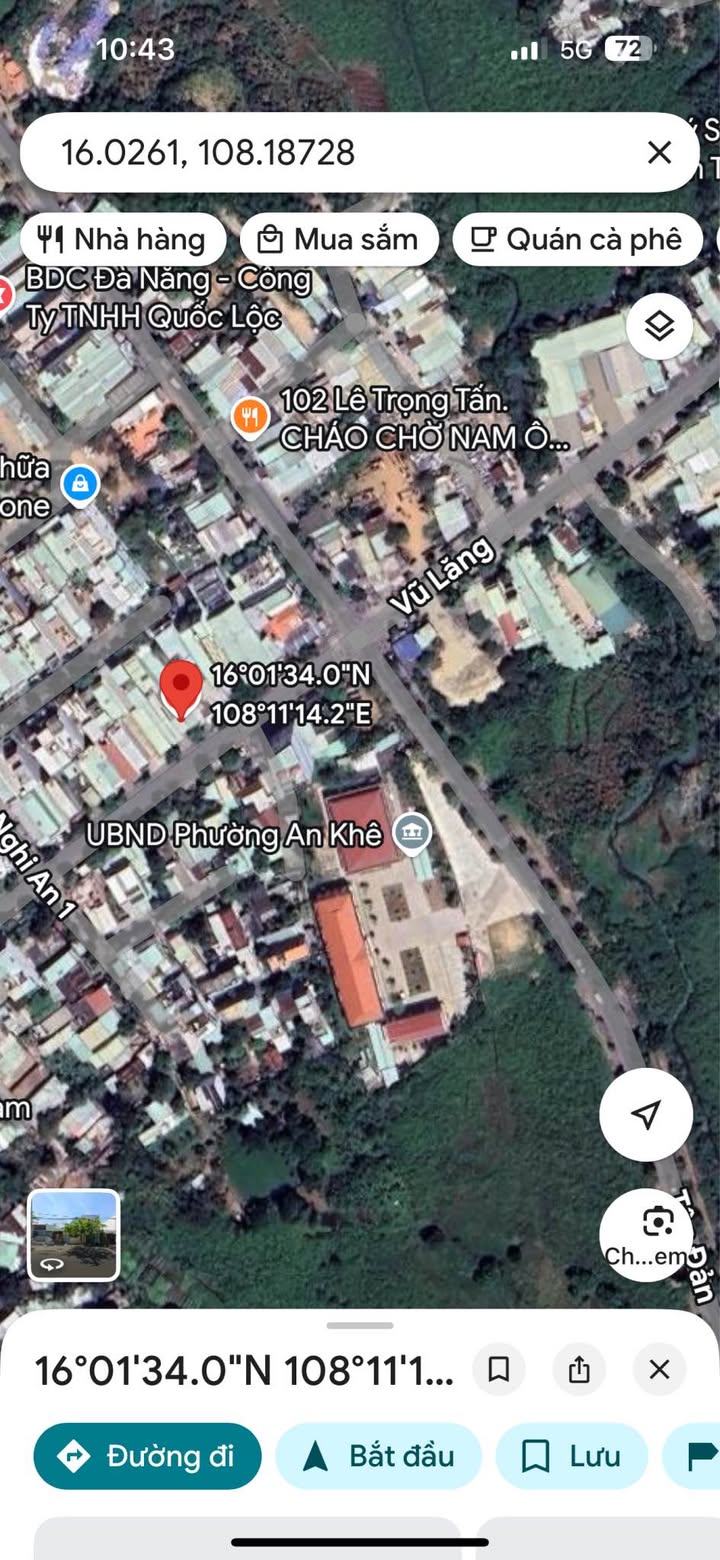Select the red dropped pin
The width and height of the screenshot is (720, 1560).
(x=181, y=688)
